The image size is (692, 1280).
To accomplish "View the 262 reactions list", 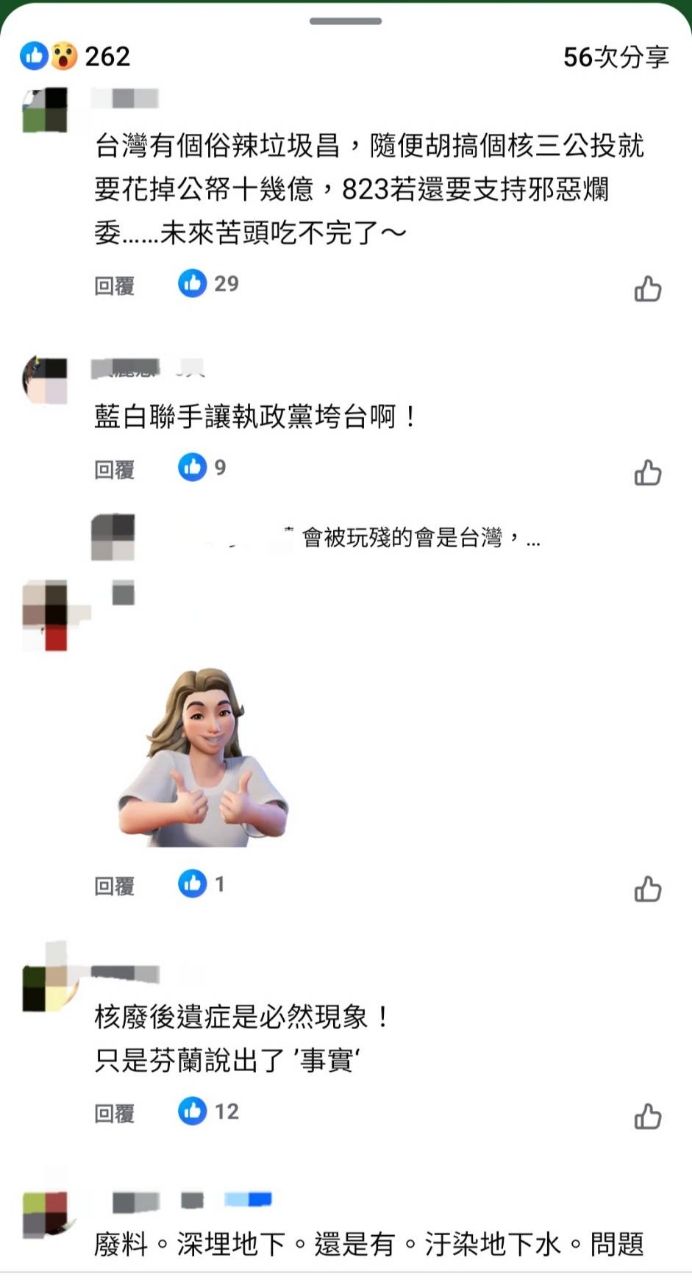I will tap(75, 57).
